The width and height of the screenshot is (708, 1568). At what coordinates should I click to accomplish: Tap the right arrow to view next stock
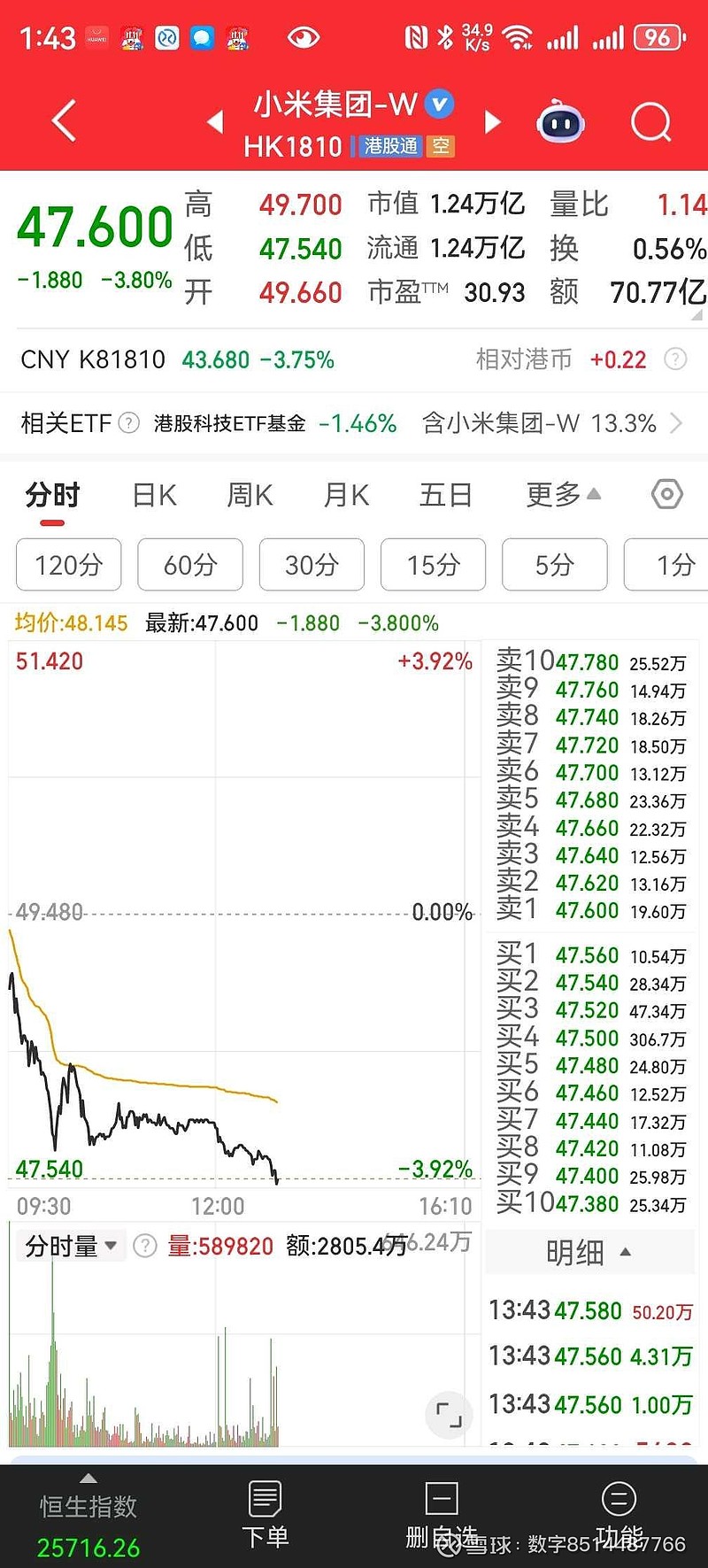(492, 122)
